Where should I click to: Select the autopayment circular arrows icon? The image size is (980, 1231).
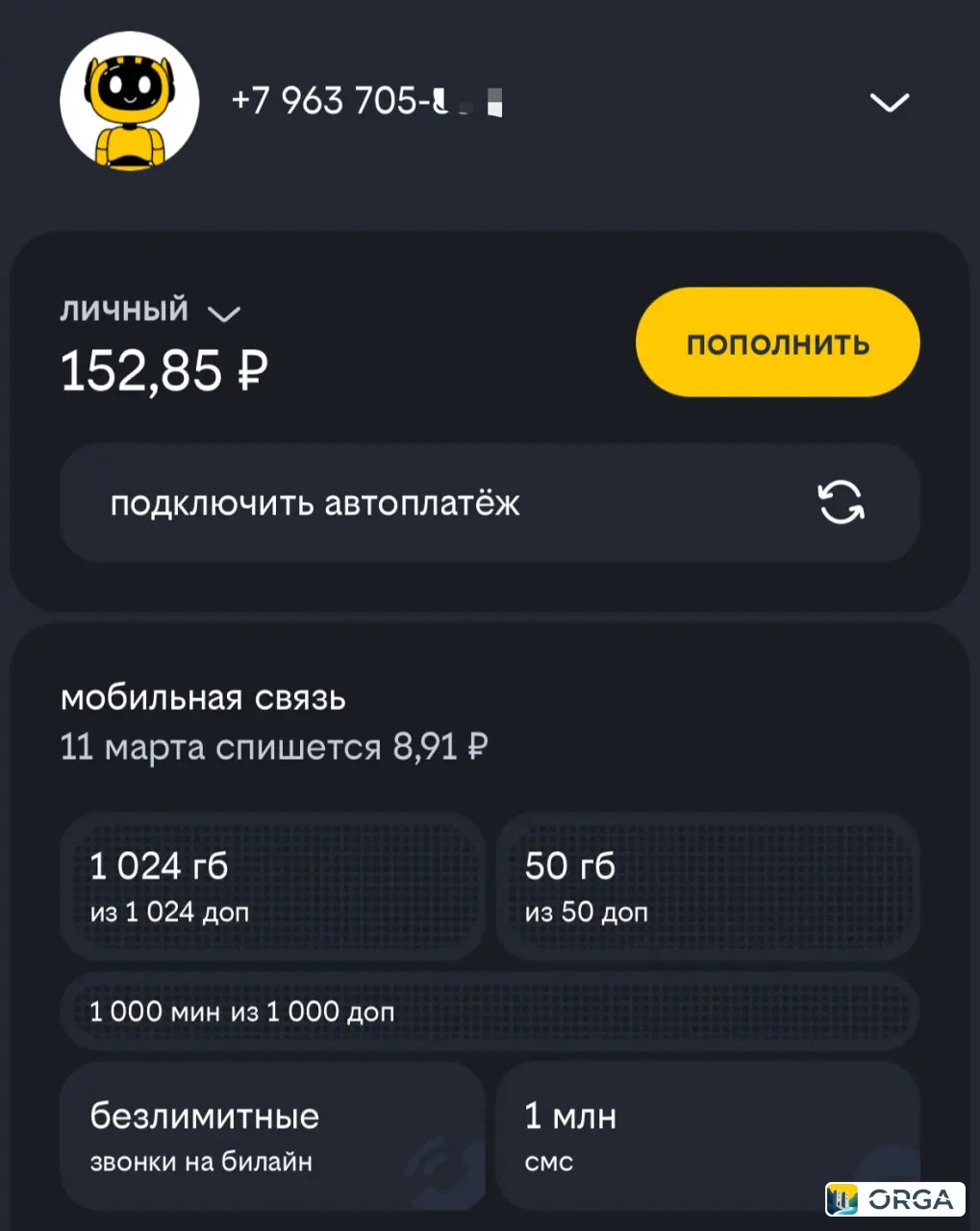[x=840, y=502]
